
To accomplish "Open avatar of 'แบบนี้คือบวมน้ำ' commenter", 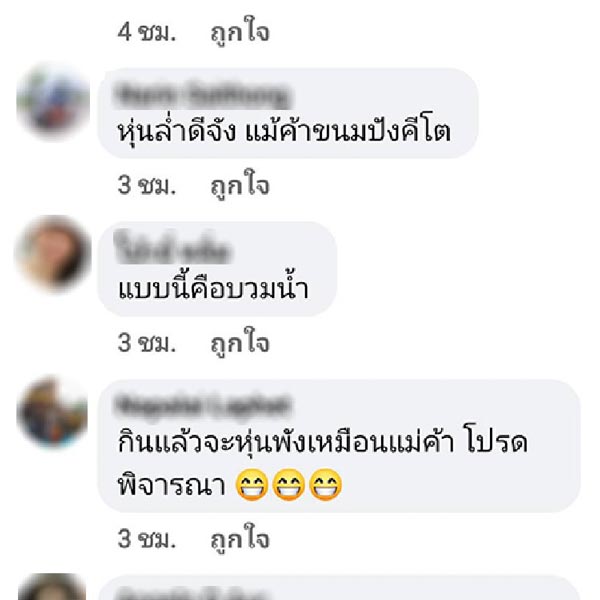I will (x=53, y=254).
